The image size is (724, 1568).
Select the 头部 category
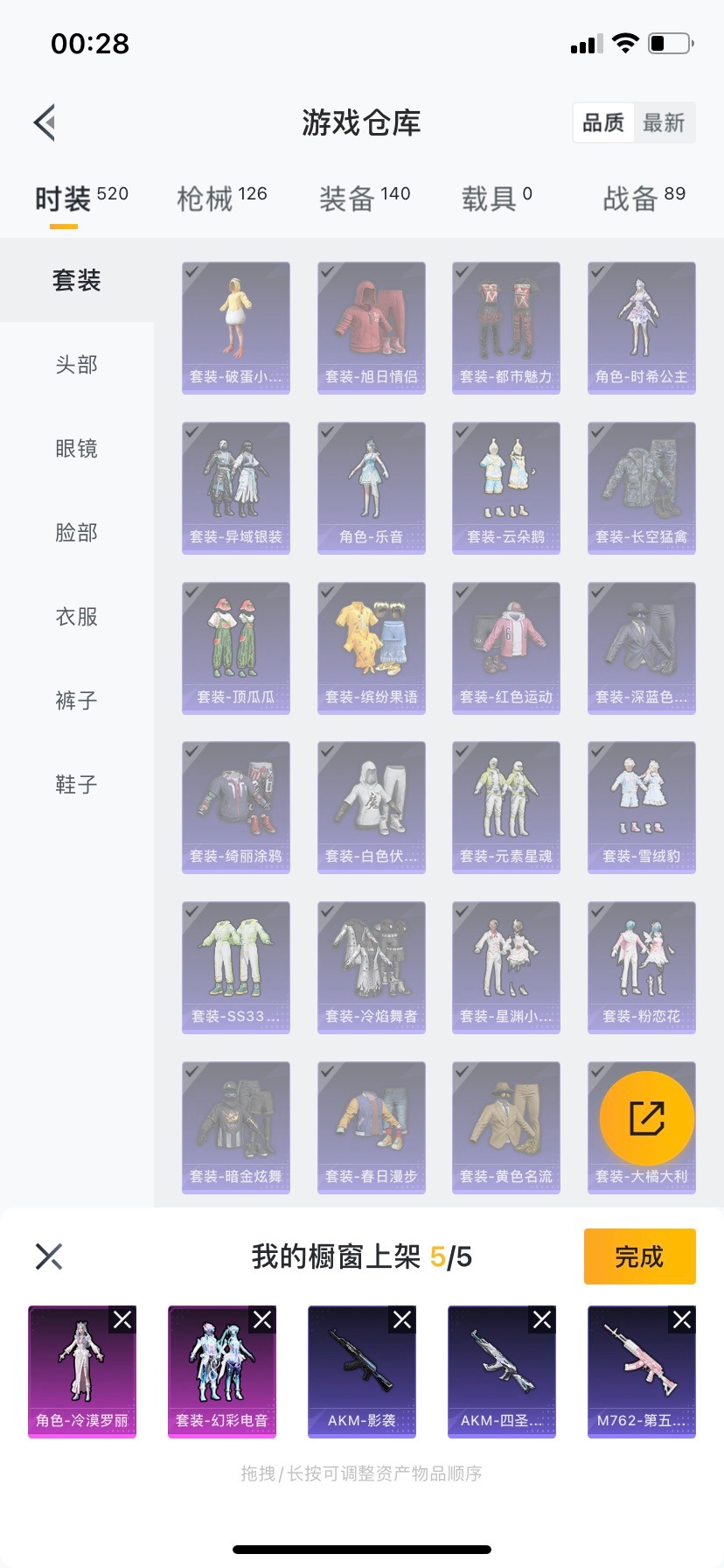[77, 364]
